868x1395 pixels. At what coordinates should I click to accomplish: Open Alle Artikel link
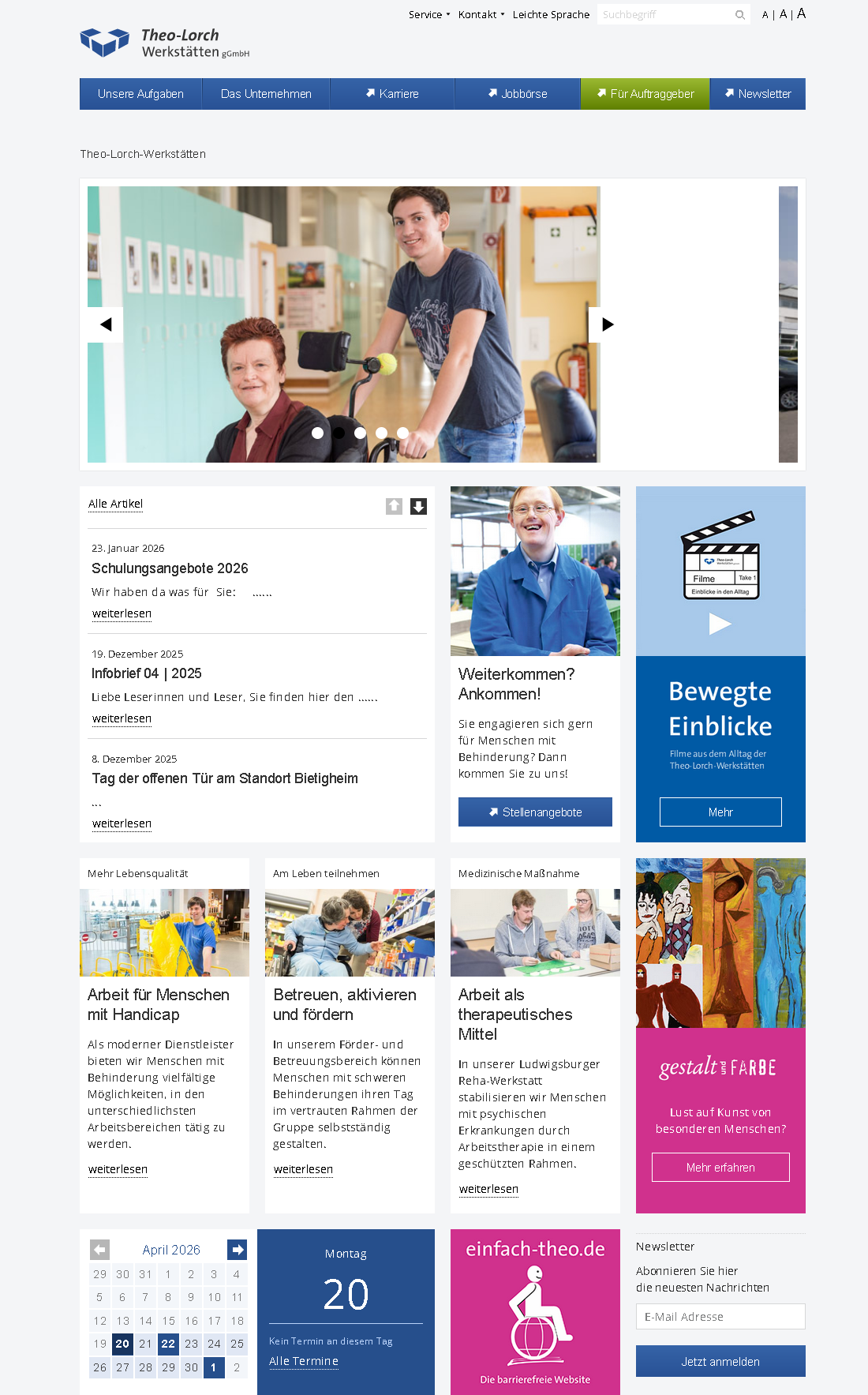click(115, 504)
